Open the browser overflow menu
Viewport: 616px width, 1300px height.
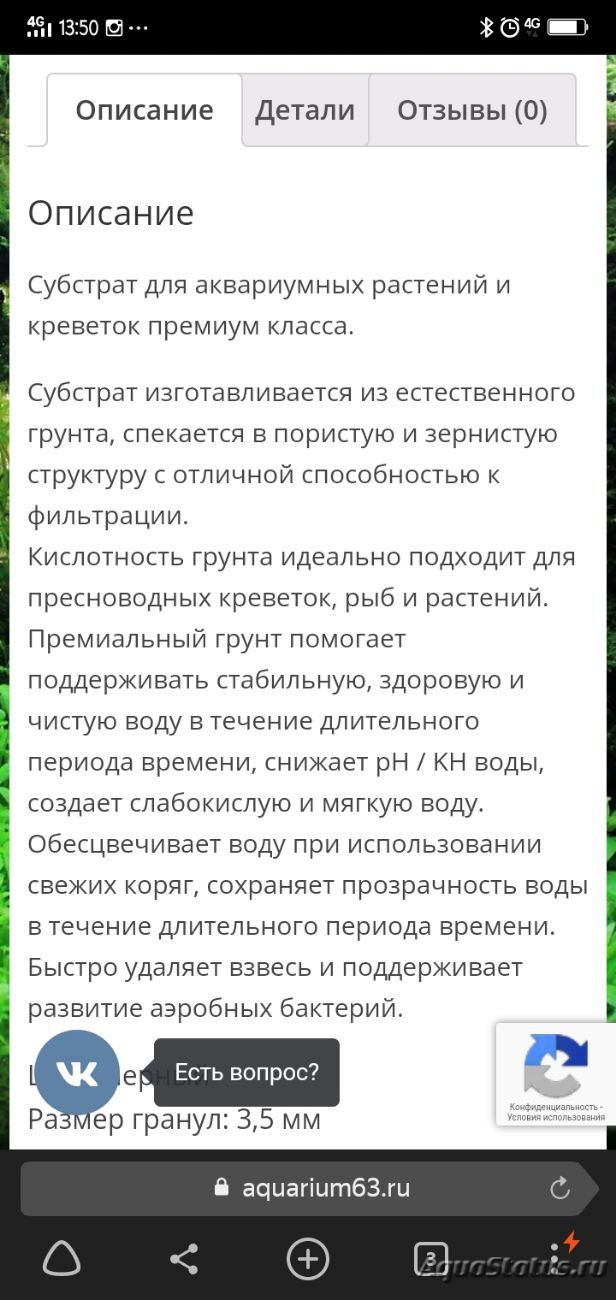555,1259
